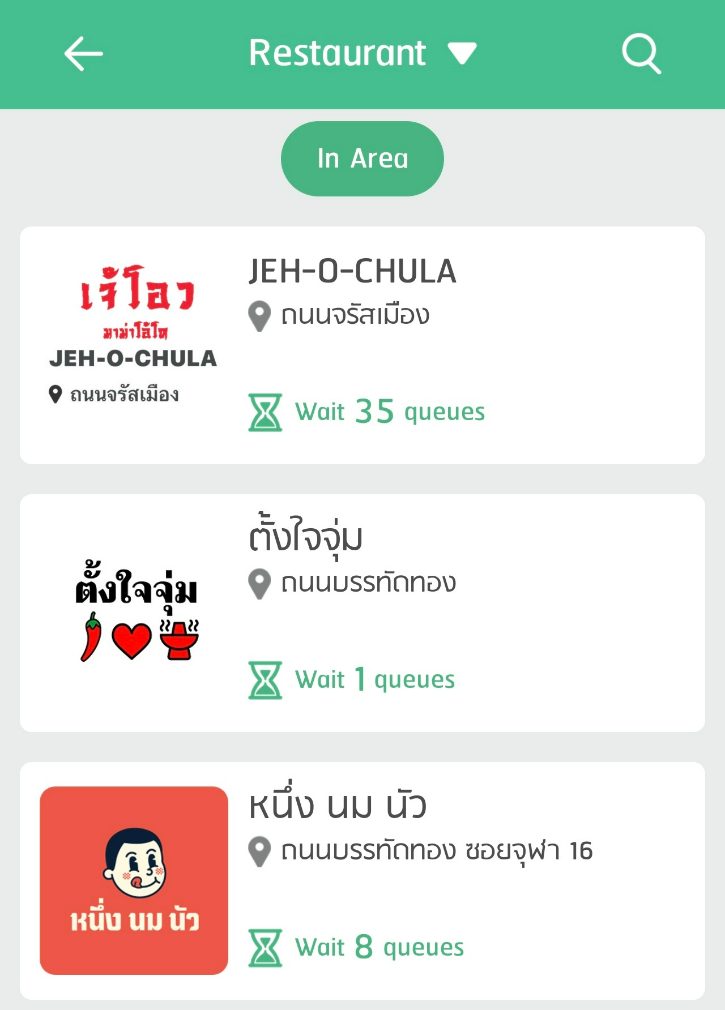Click the back arrow in the header
Viewport: 725px width, 1010px height.
tap(84, 54)
